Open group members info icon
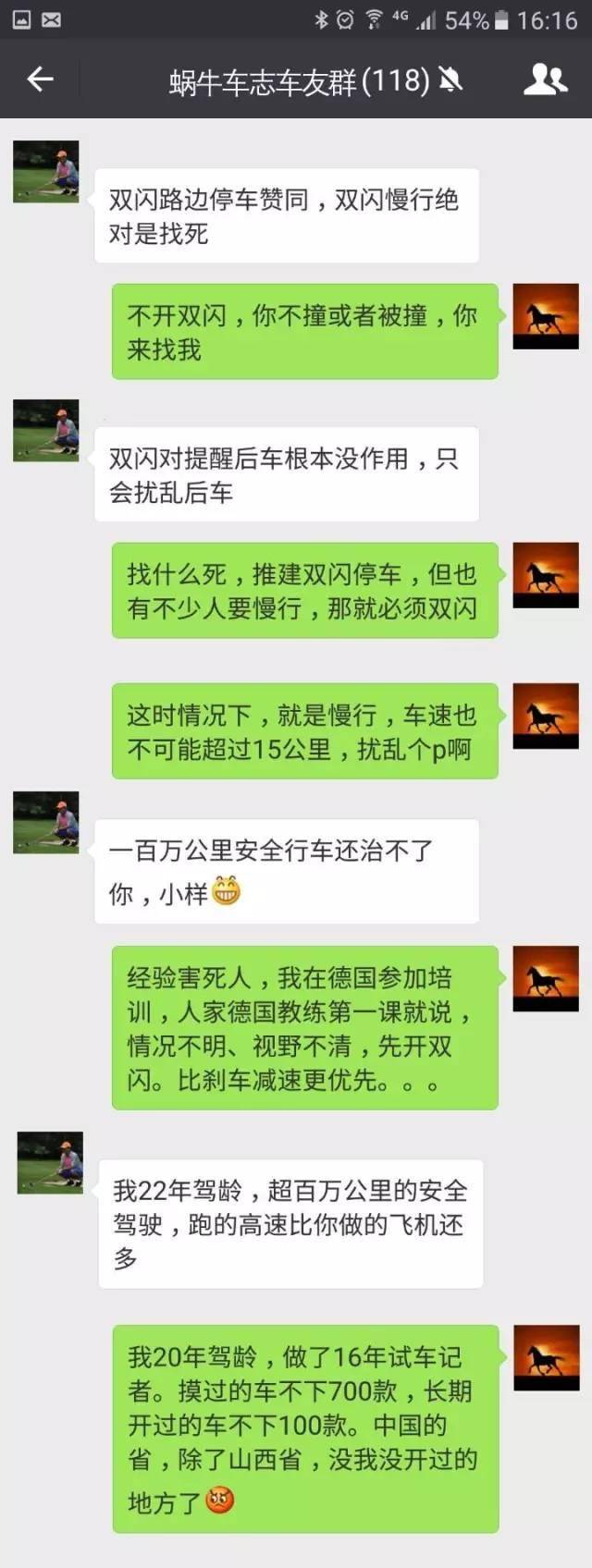Screen dimensions: 592x1568 (545, 80)
